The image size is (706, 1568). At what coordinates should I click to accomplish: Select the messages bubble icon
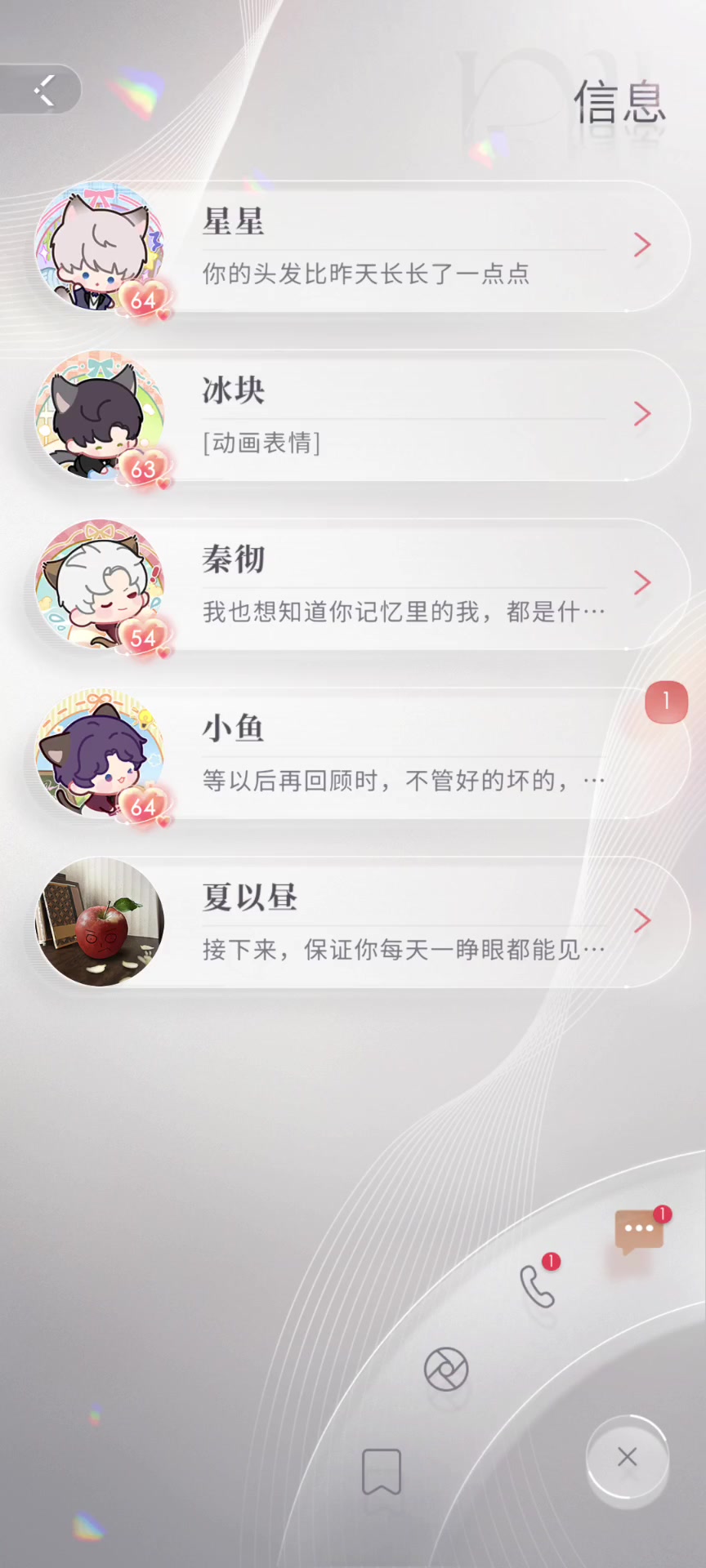point(639,1231)
